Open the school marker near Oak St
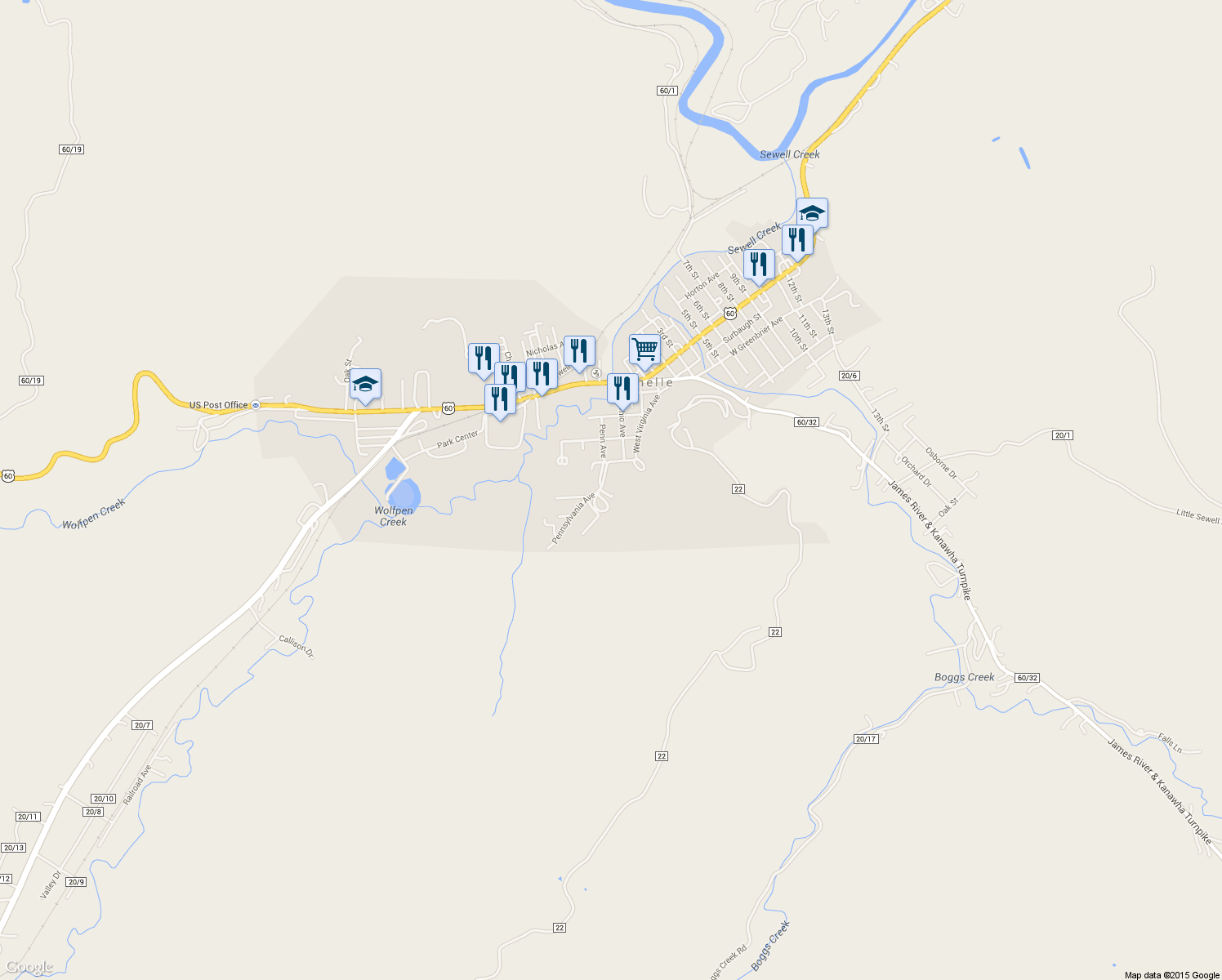This screenshot has width=1222, height=980. [x=365, y=384]
